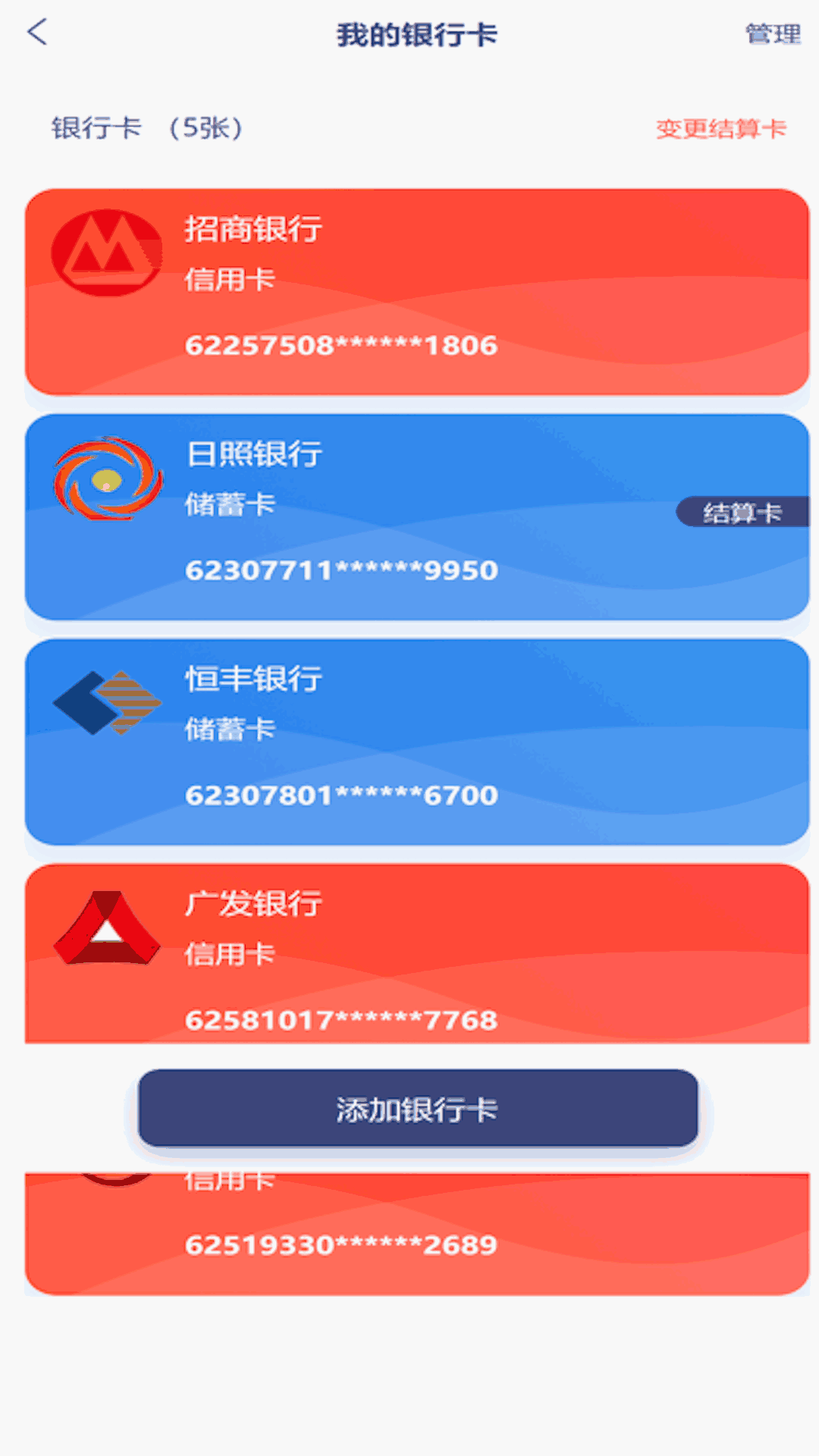View the 恒丰银行 savings card ending 6700

pos(417,742)
